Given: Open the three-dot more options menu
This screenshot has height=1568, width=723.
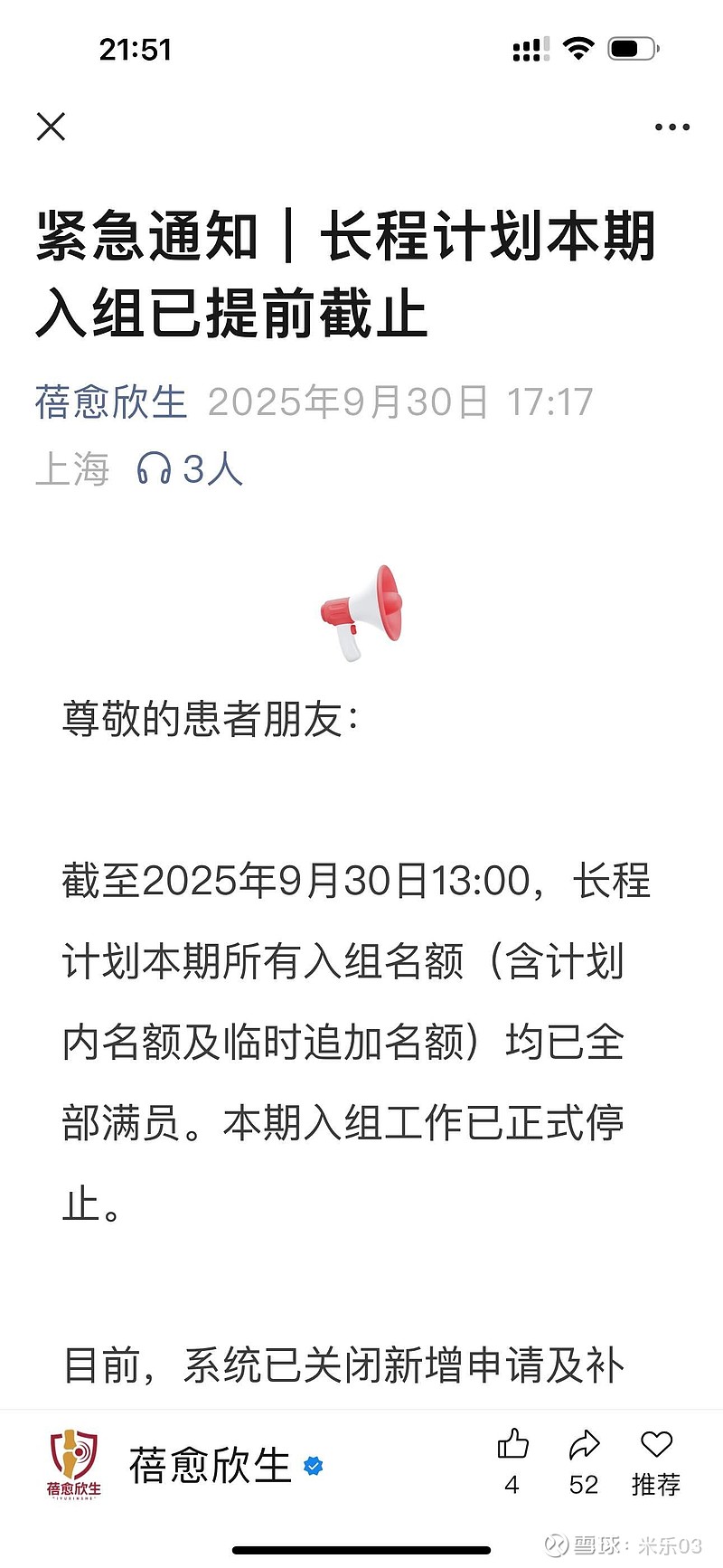Looking at the screenshot, I should point(670,127).
